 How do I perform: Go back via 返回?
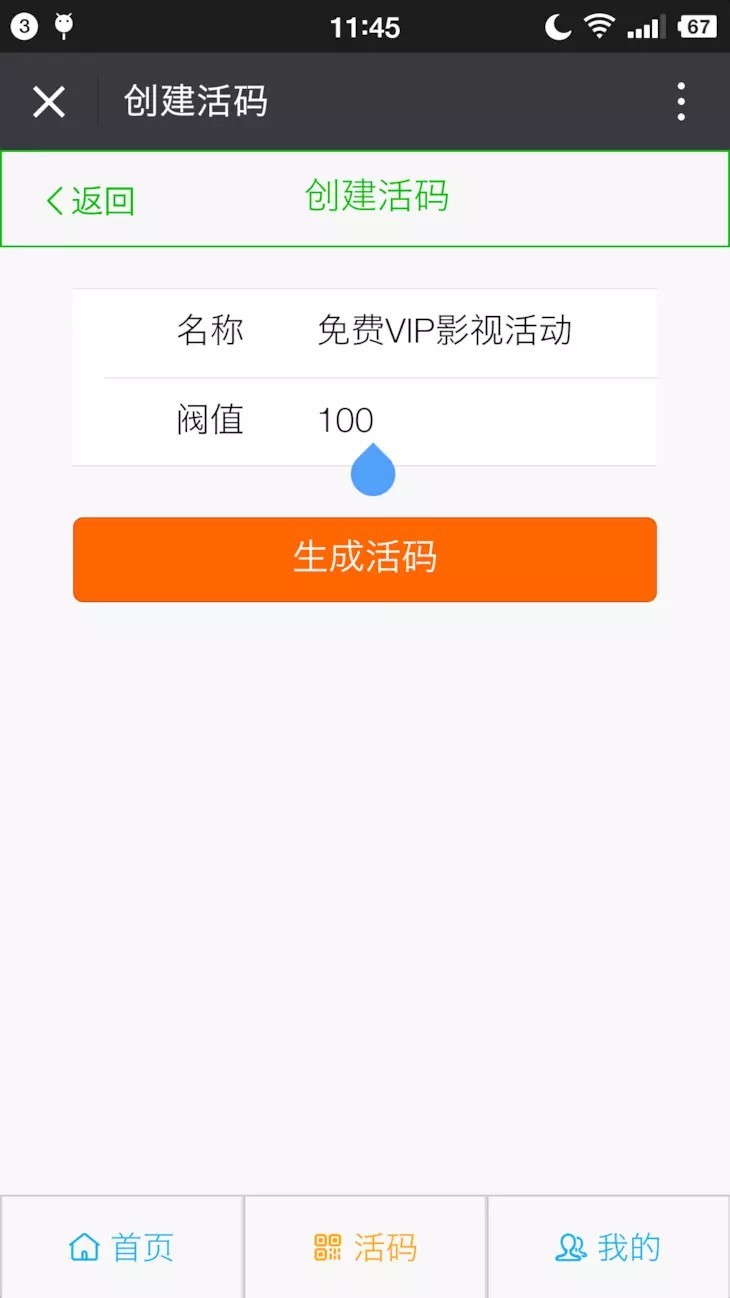tap(91, 201)
